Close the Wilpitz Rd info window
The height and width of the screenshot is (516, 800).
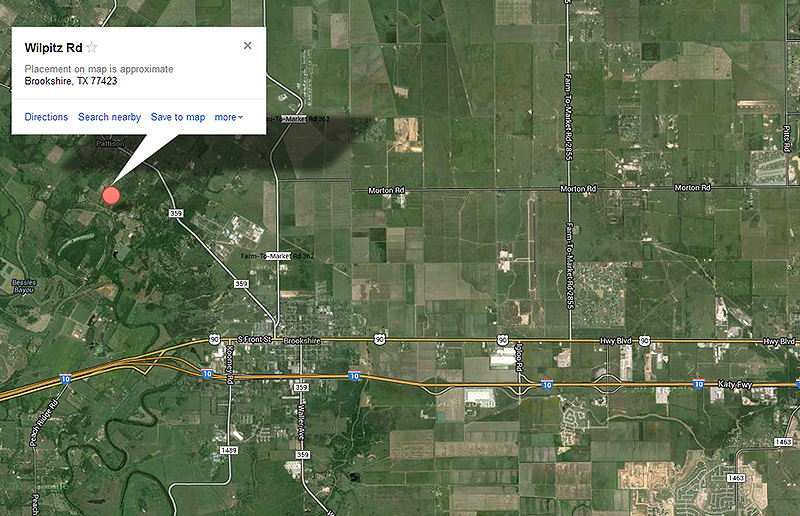[247, 45]
